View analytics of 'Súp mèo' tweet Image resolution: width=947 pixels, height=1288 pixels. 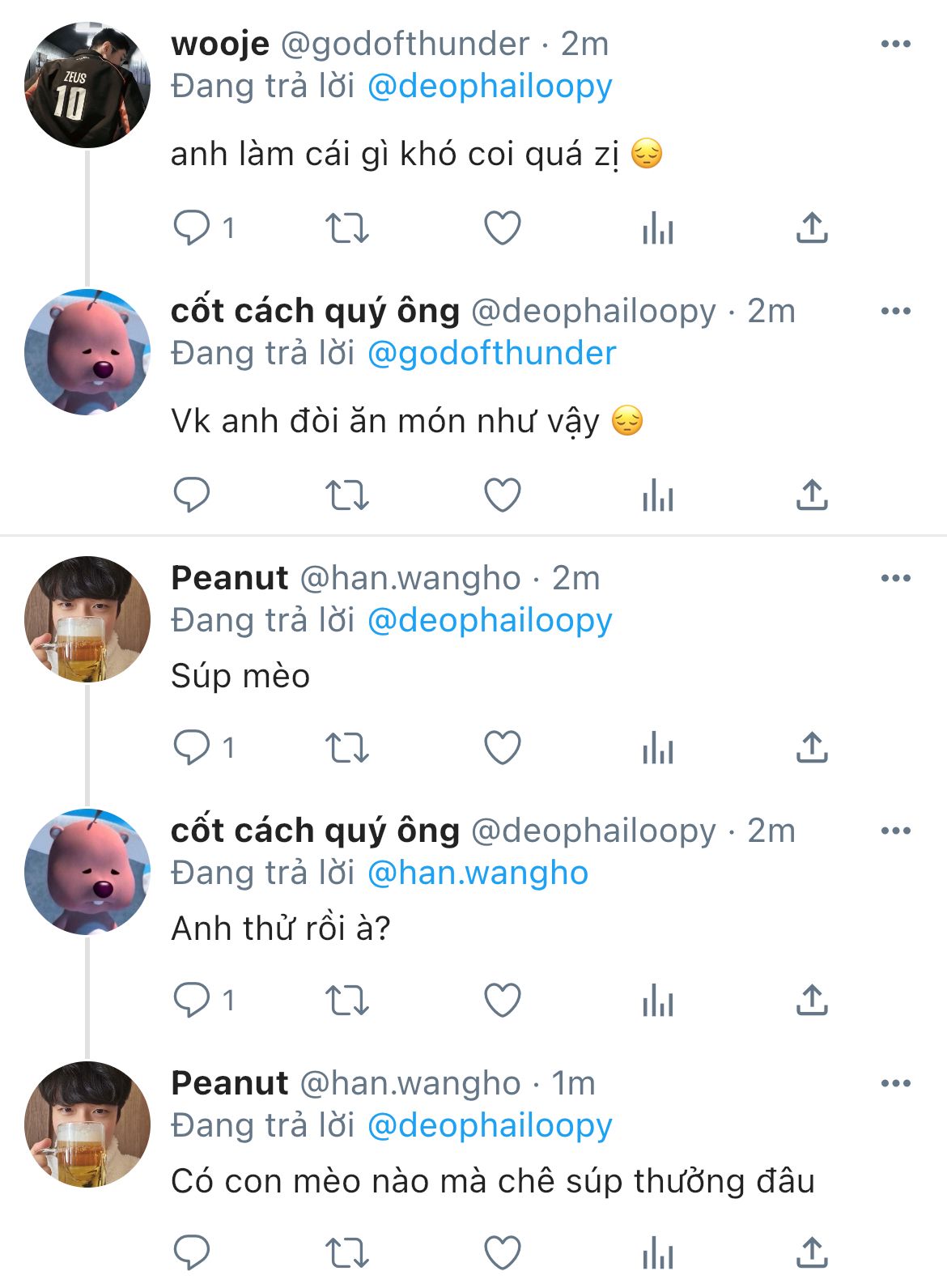pos(657,747)
